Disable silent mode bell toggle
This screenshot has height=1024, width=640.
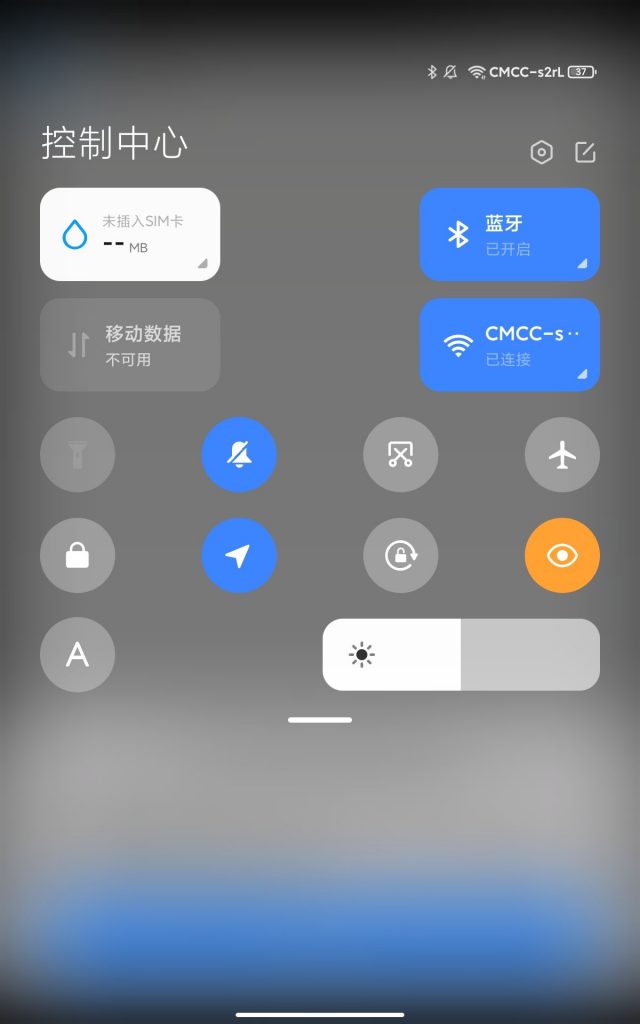239,455
